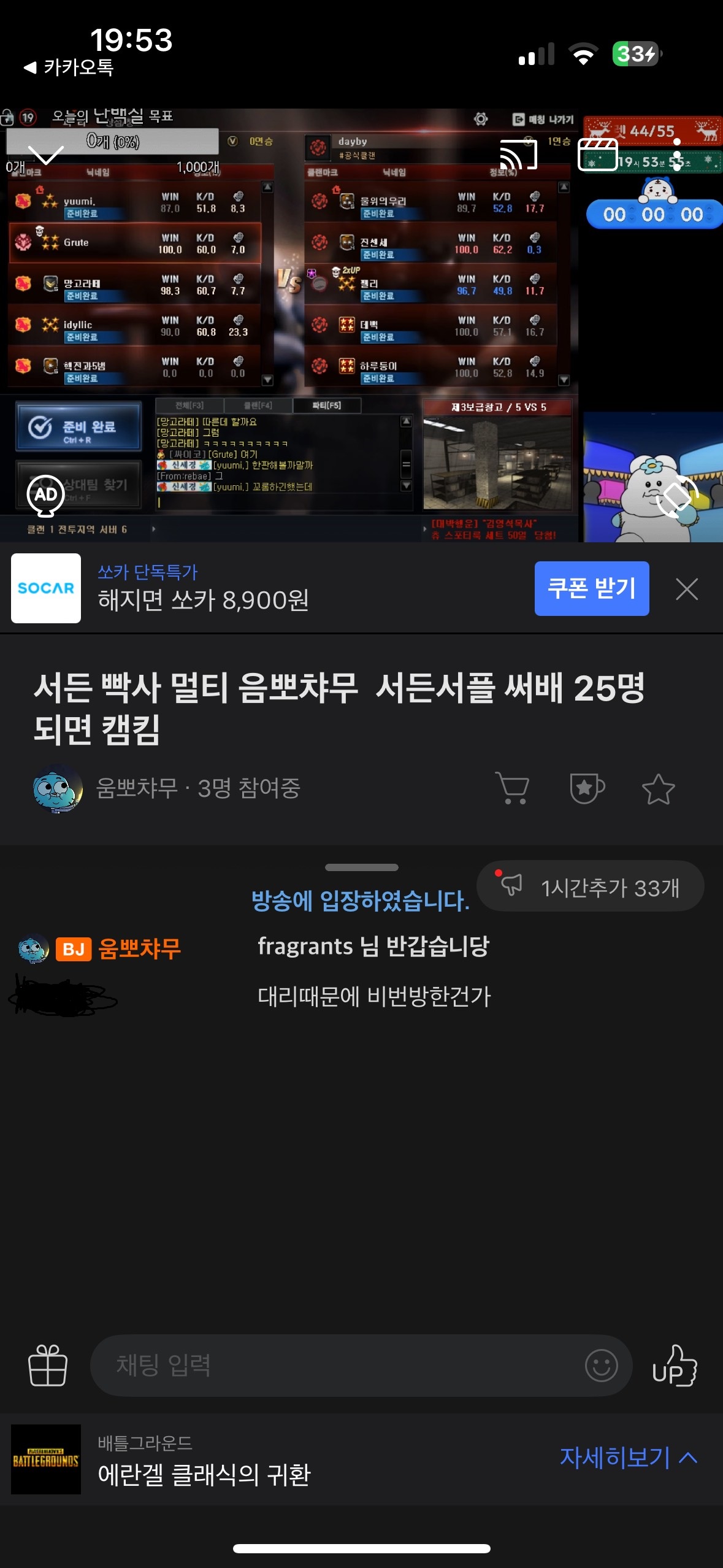Send a gift with the gift box icon
Image resolution: width=723 pixels, height=1568 pixels.
pyautogui.click(x=48, y=1365)
